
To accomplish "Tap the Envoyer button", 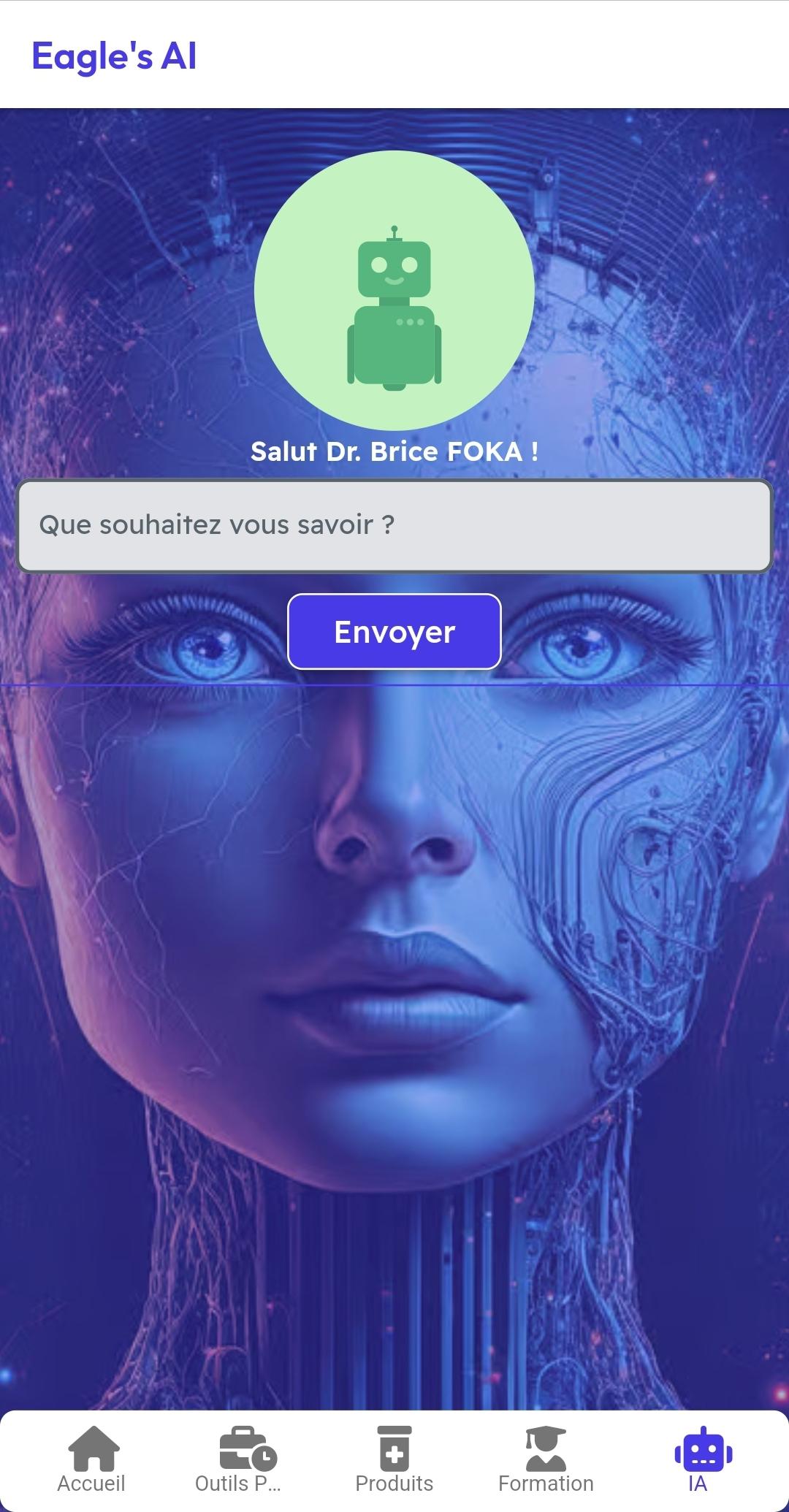I will click(x=394, y=632).
